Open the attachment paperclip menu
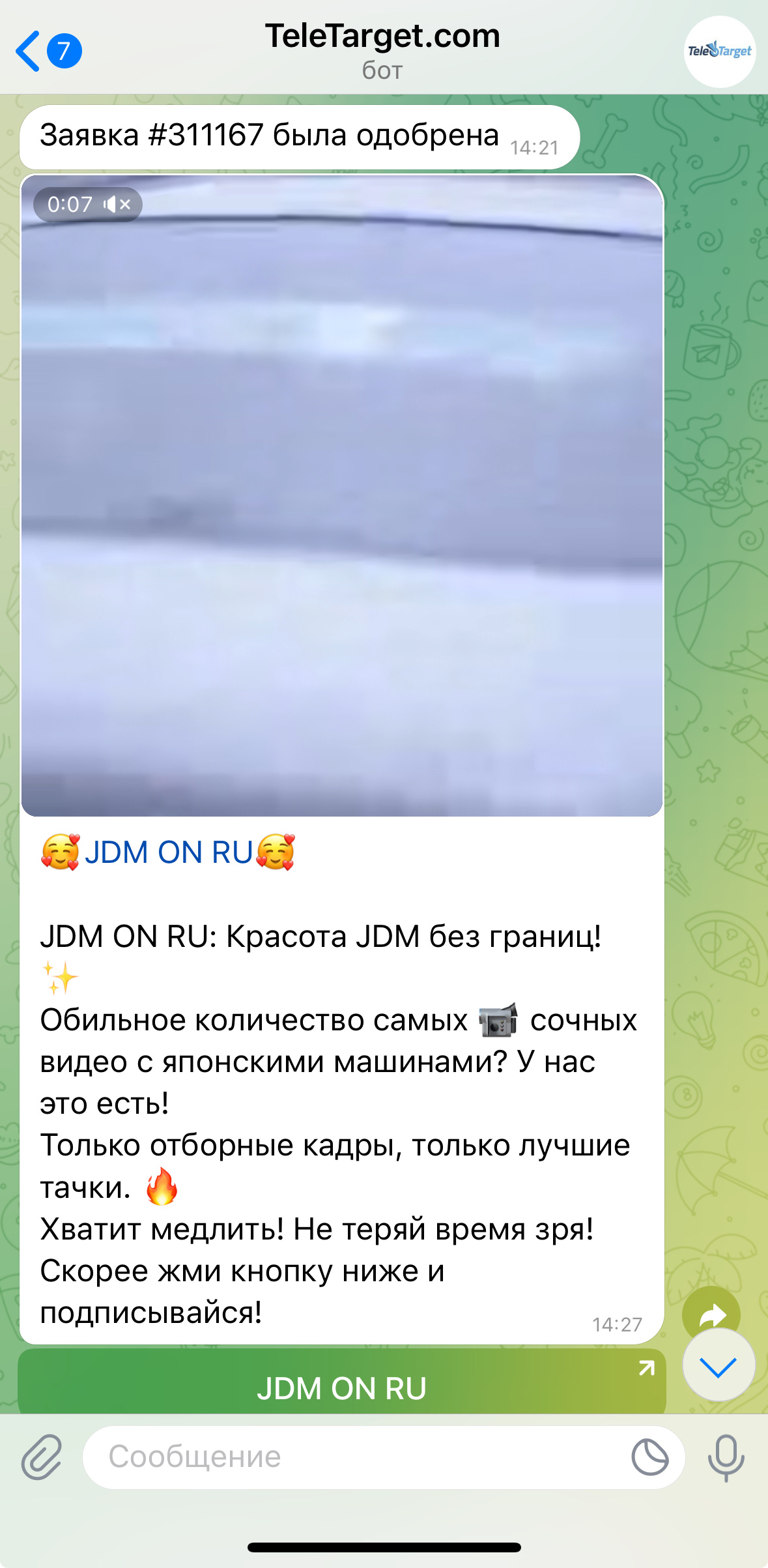Image resolution: width=768 pixels, height=1568 pixels. pyautogui.click(x=42, y=1457)
